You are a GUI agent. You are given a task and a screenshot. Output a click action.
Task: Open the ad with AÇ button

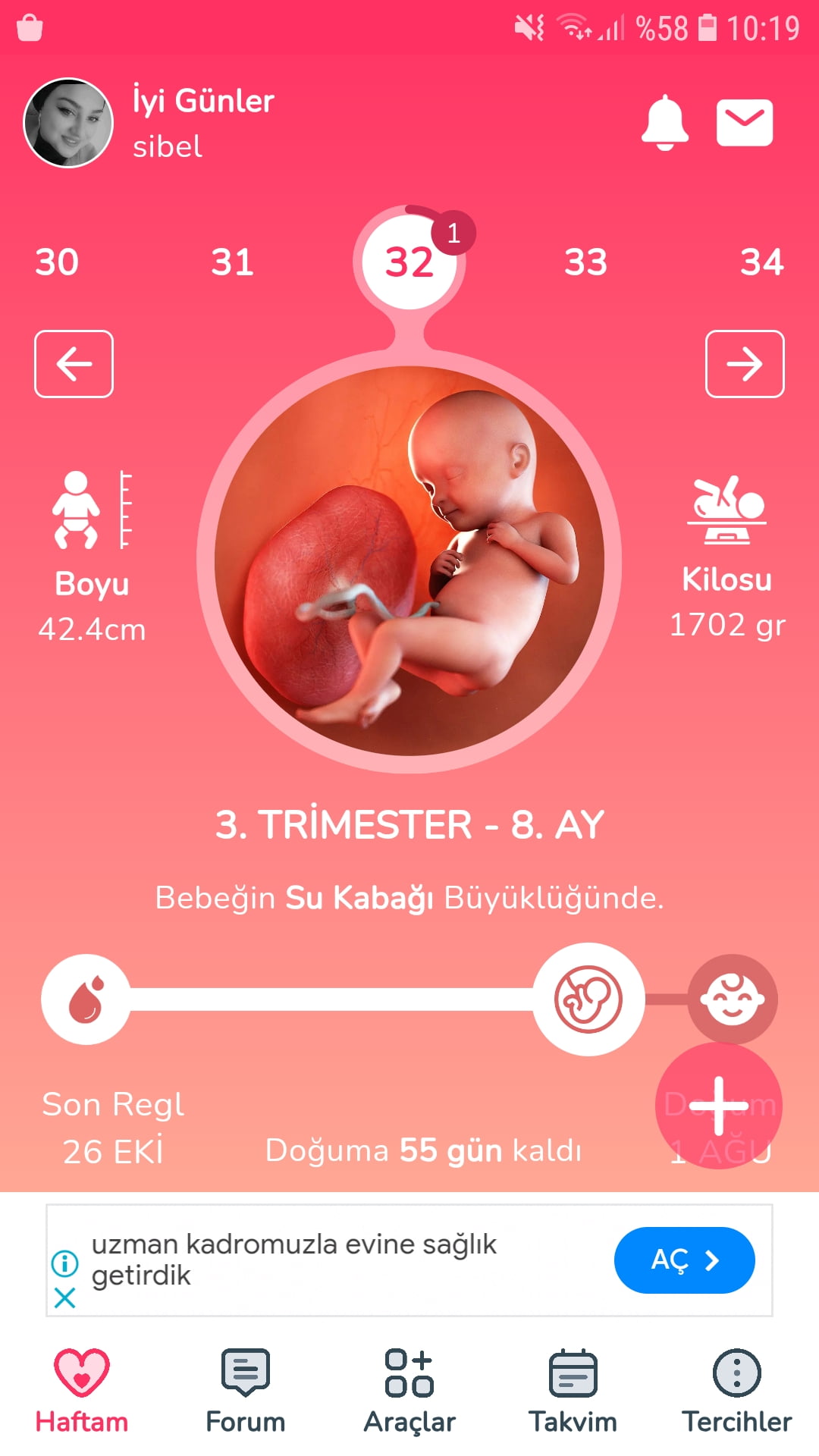point(684,1260)
